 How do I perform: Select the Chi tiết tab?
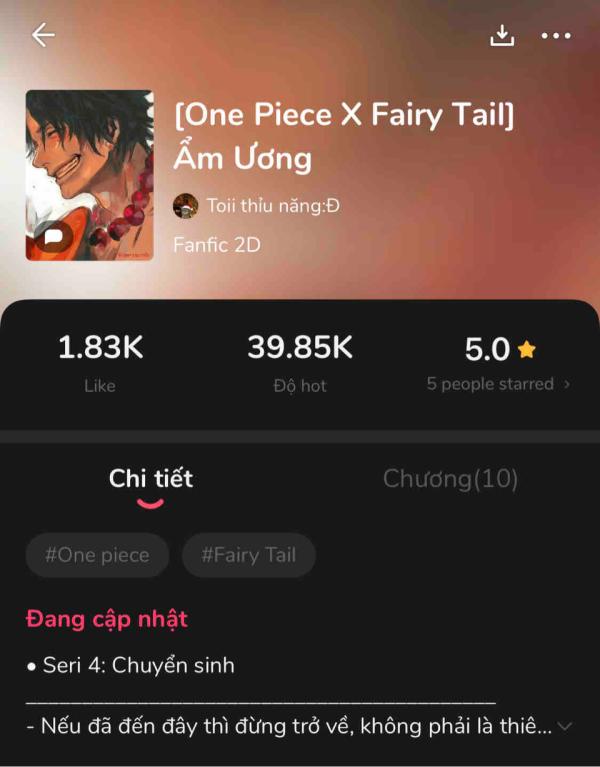coord(150,479)
